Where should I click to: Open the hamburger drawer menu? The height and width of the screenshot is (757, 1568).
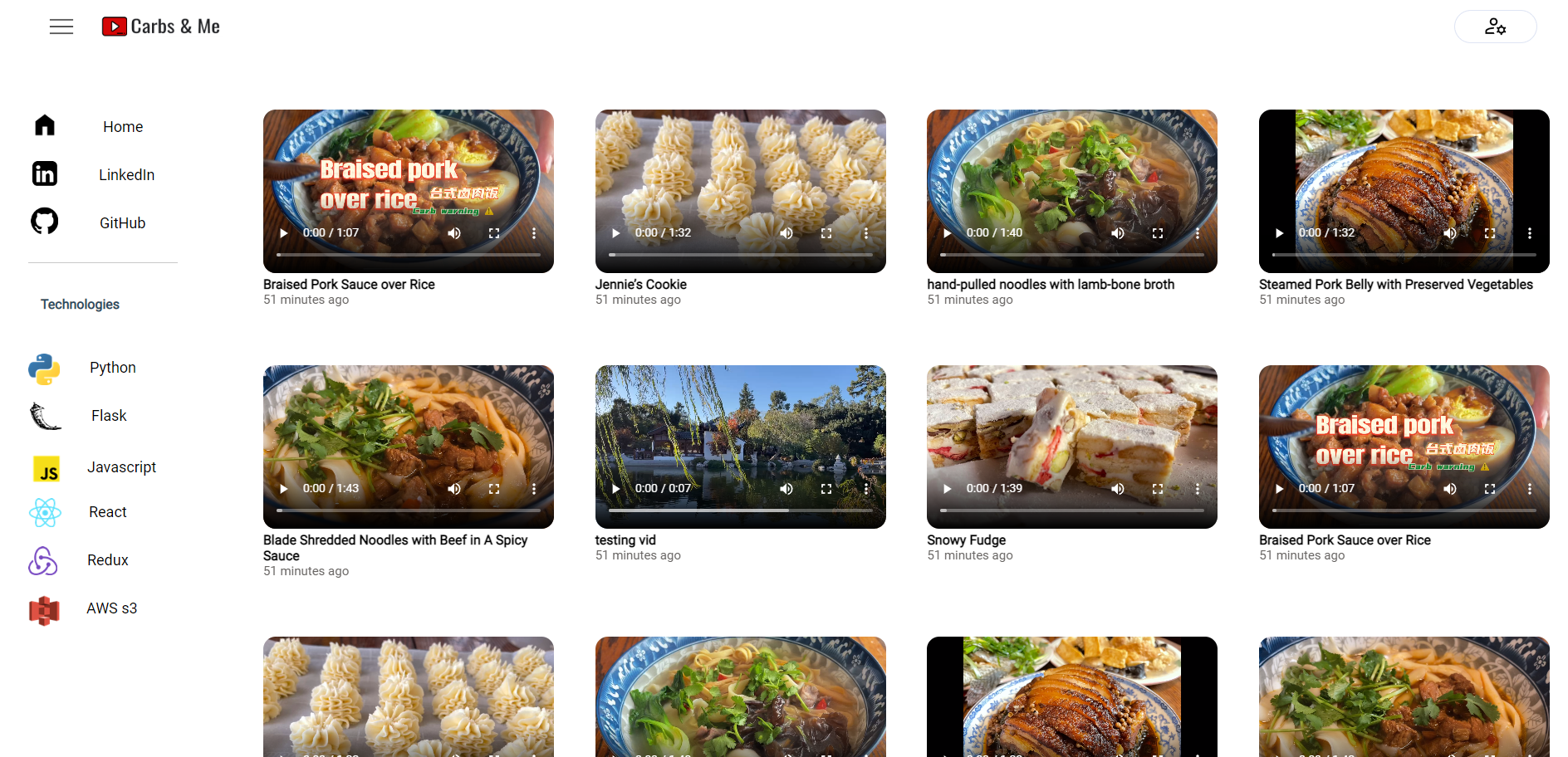[x=61, y=27]
